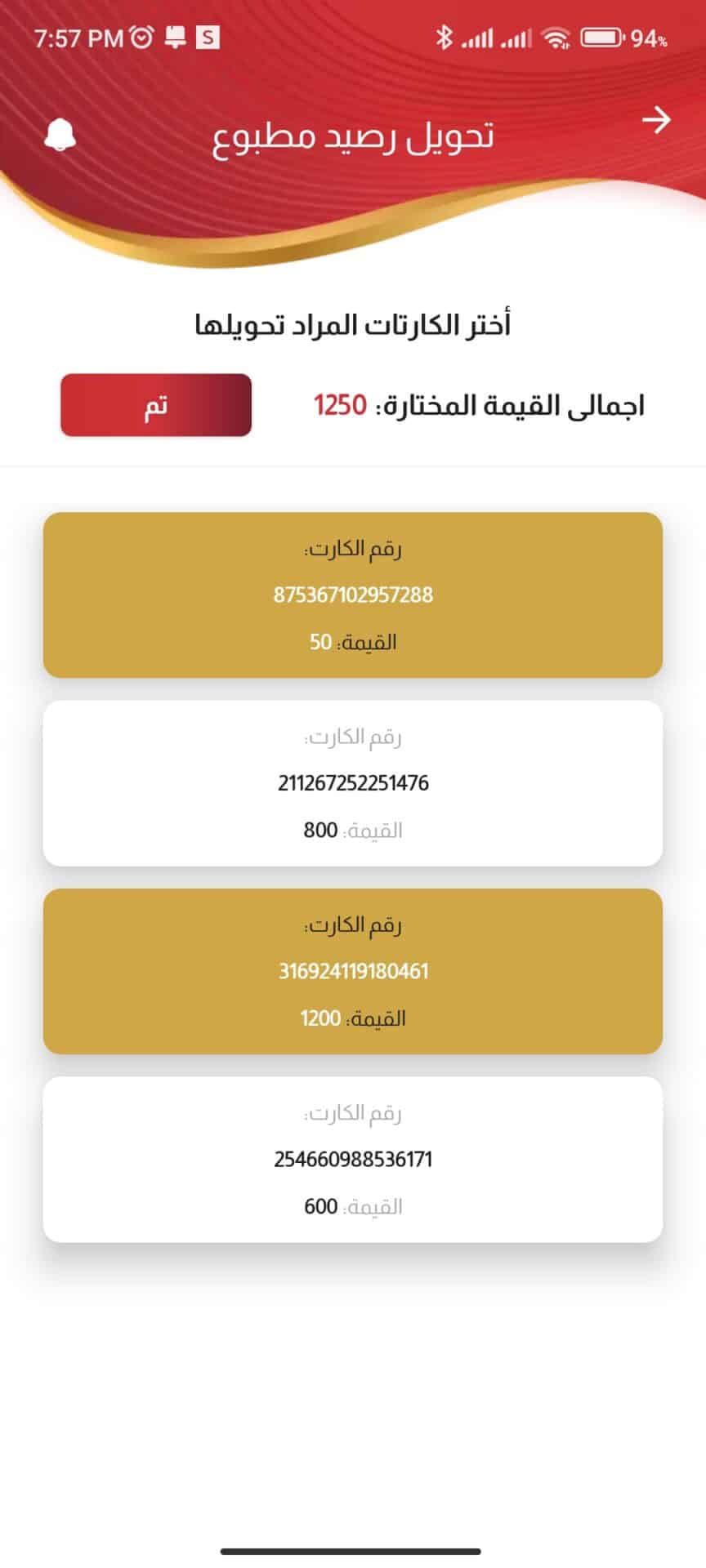Tap the تم confirmation button

pyautogui.click(x=156, y=404)
